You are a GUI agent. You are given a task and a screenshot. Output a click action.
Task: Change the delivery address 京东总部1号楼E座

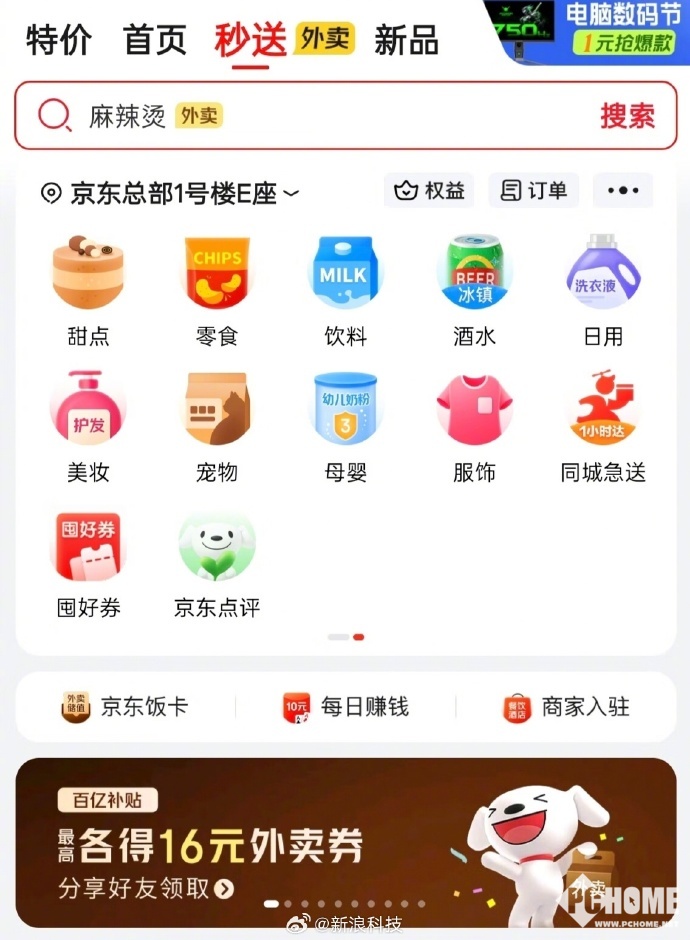(170, 193)
